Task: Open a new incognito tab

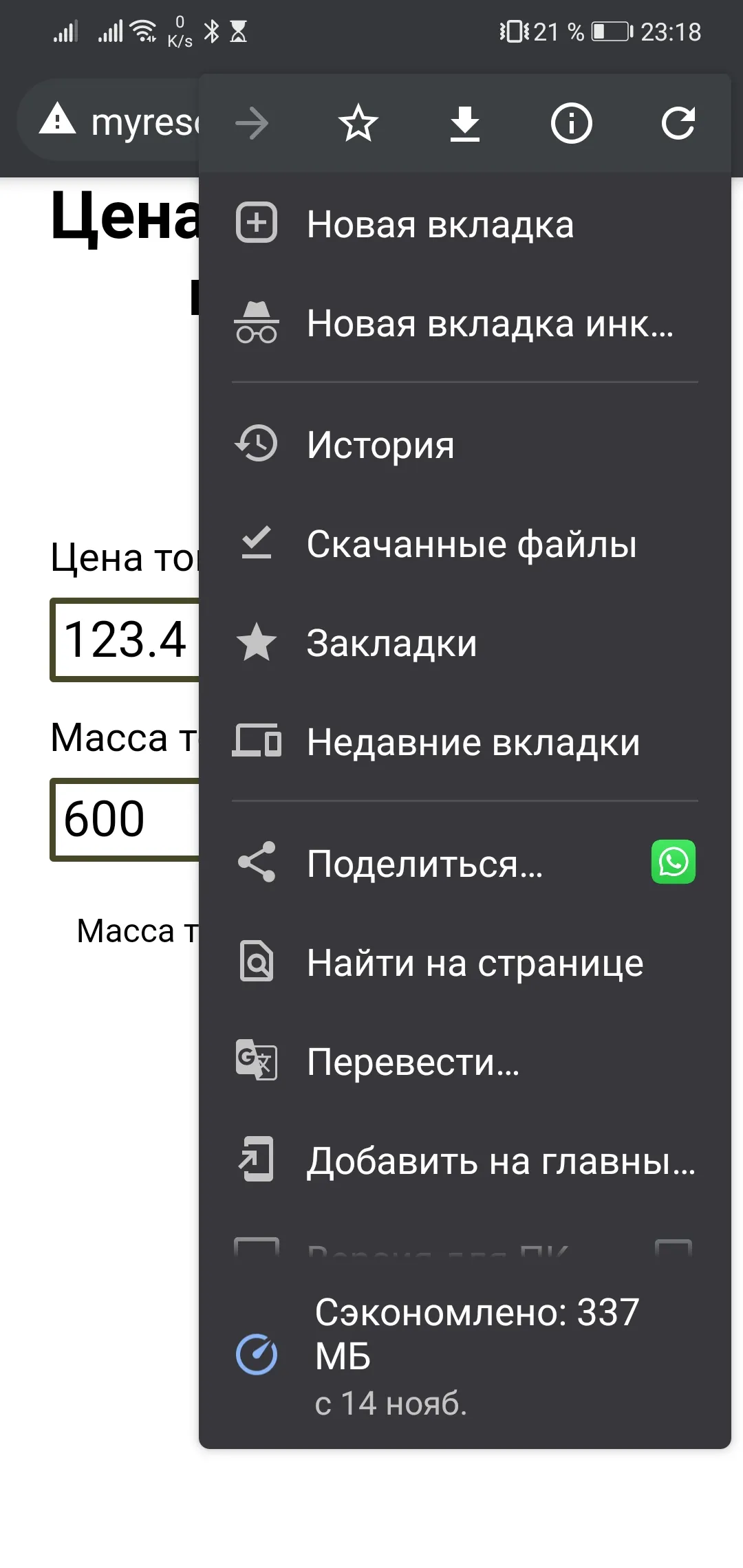Action: pos(465,323)
